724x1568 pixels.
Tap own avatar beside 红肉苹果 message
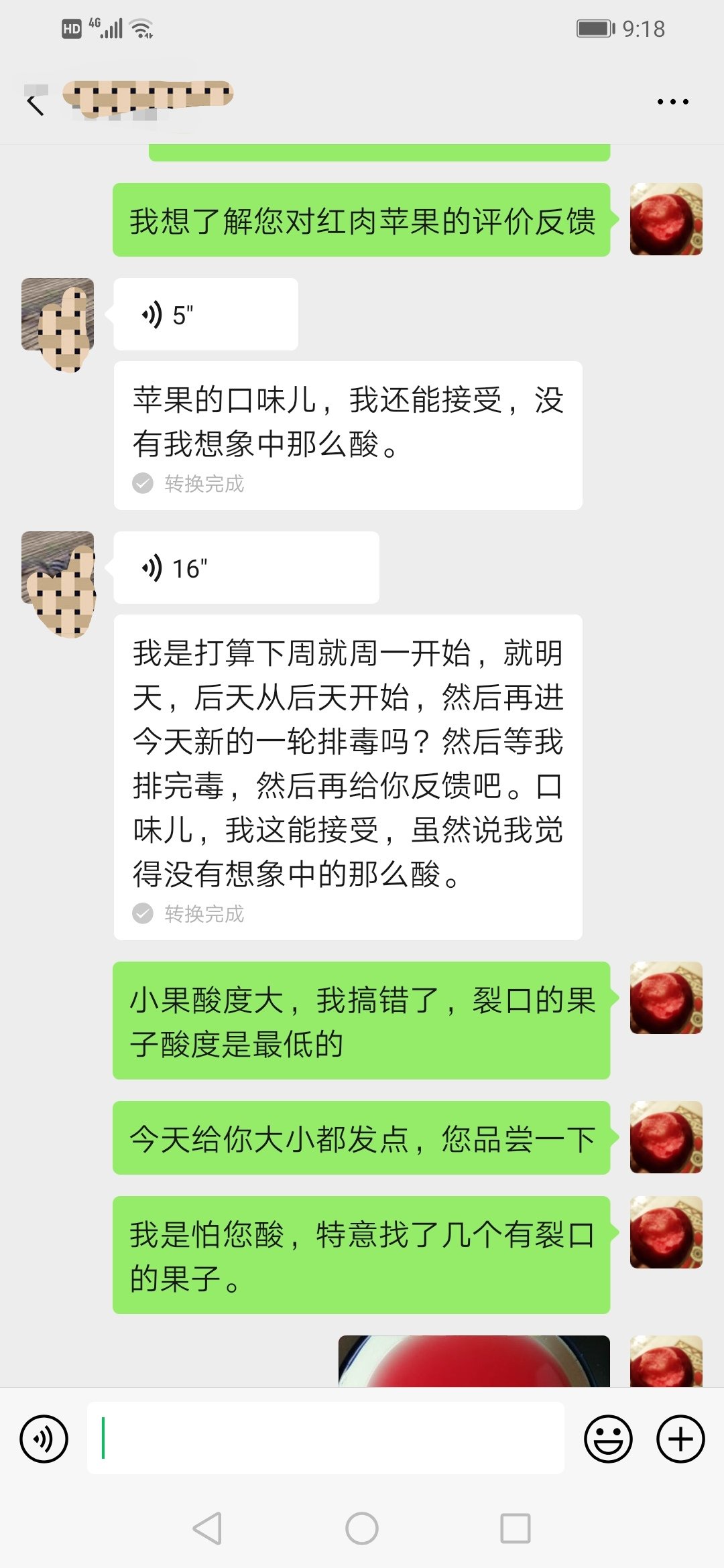[x=666, y=219]
